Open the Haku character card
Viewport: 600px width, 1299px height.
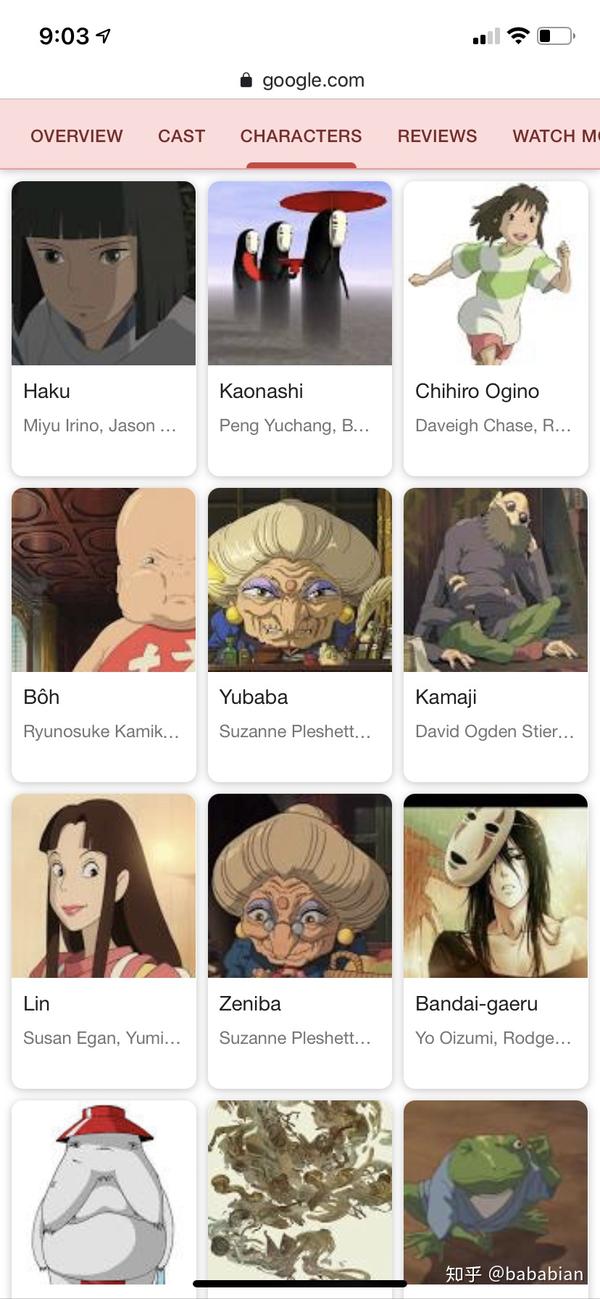pyautogui.click(x=103, y=327)
